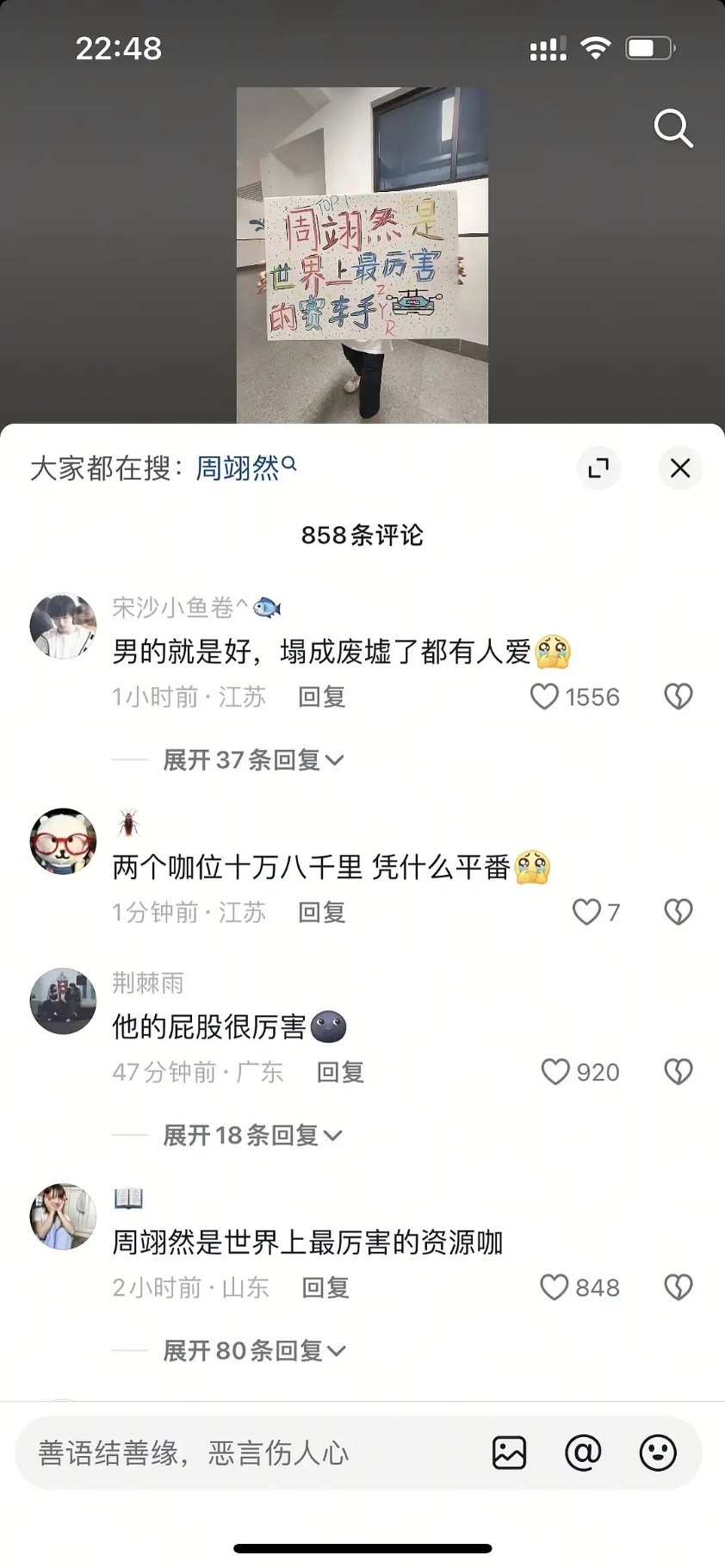The width and height of the screenshot is (725, 1568).
Task: Search the trending term 周翊然
Action: click(x=239, y=468)
